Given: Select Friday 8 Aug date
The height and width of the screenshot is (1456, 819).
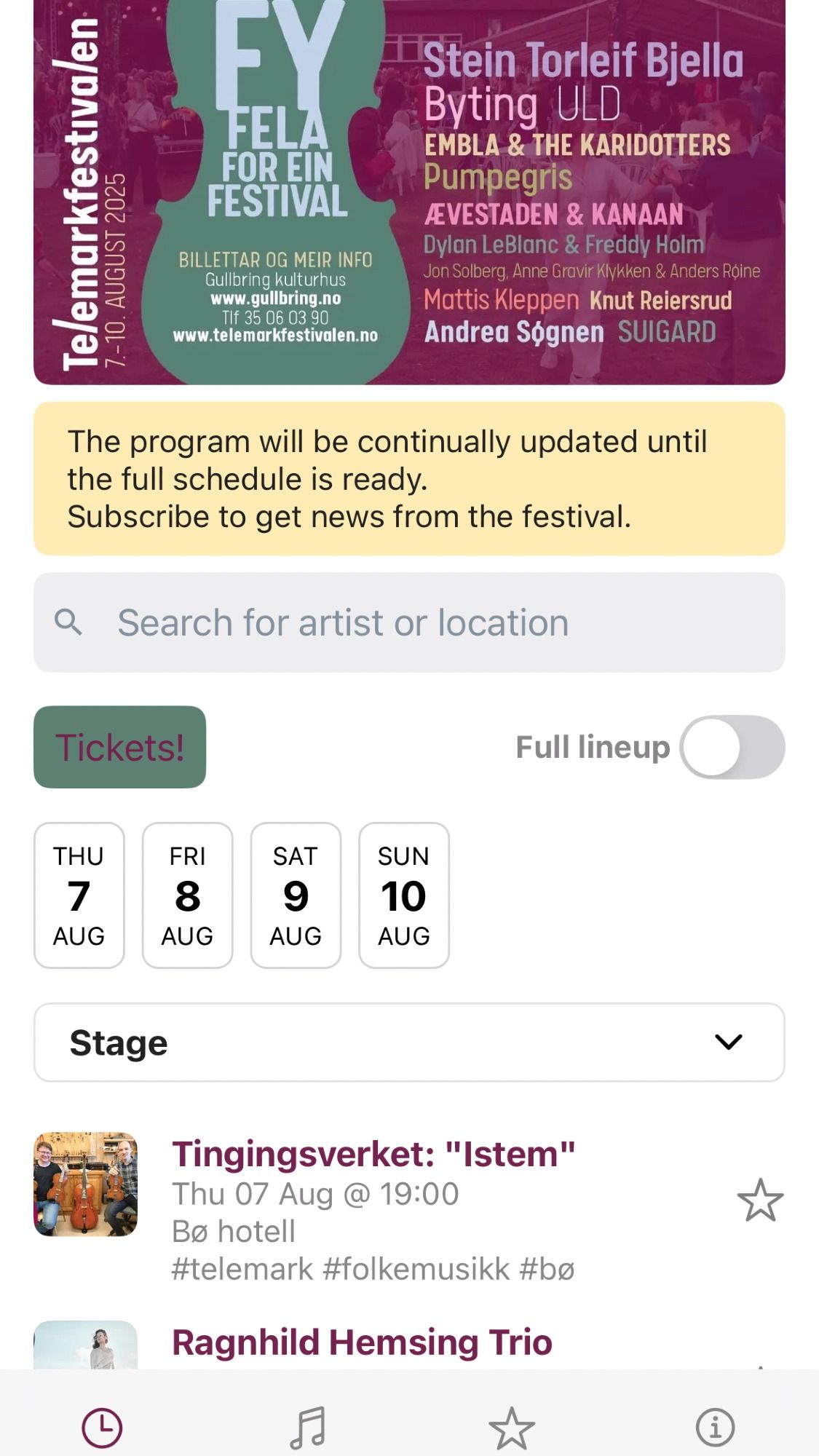Looking at the screenshot, I should pyautogui.click(x=188, y=895).
